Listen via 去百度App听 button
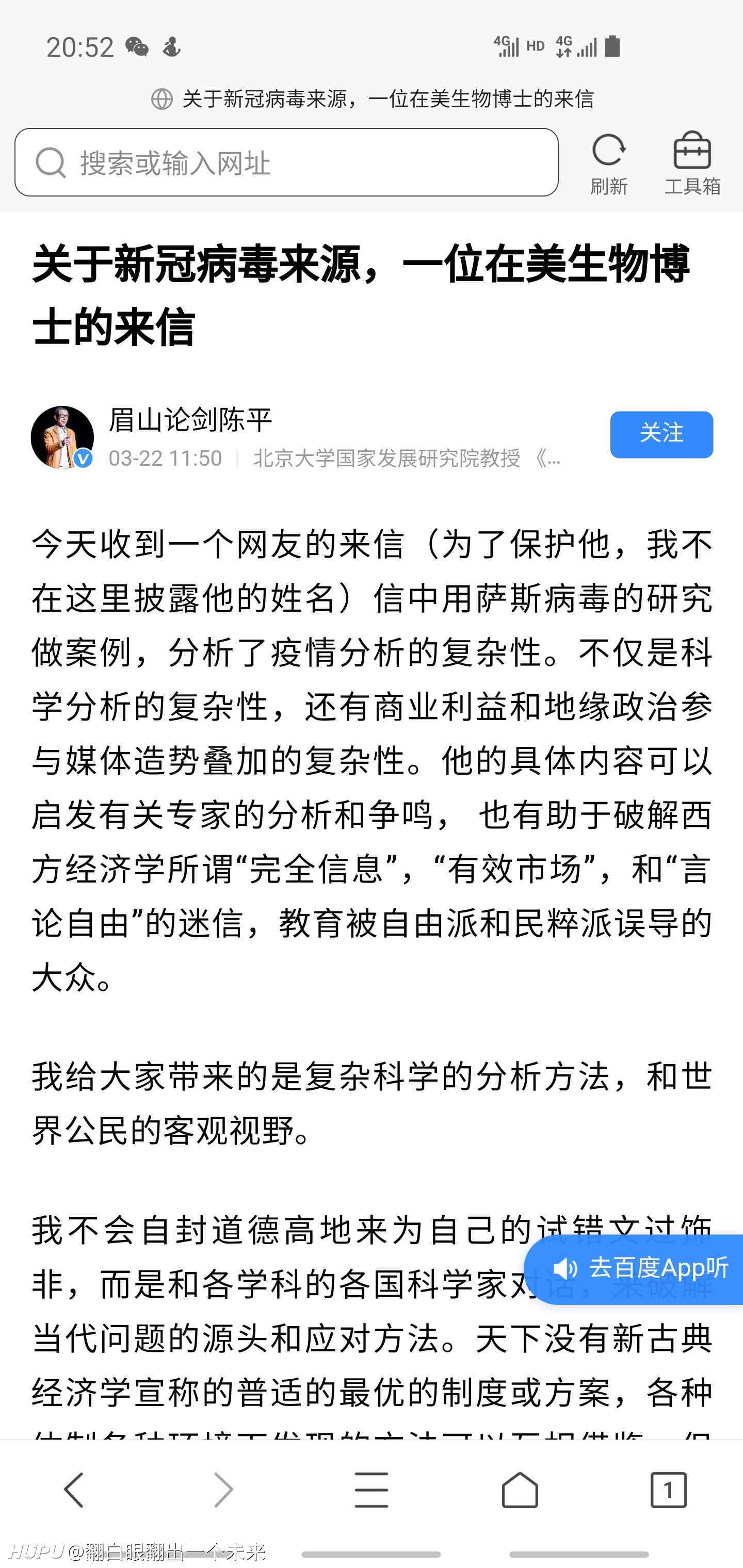This screenshot has width=743, height=1568. [634, 1269]
